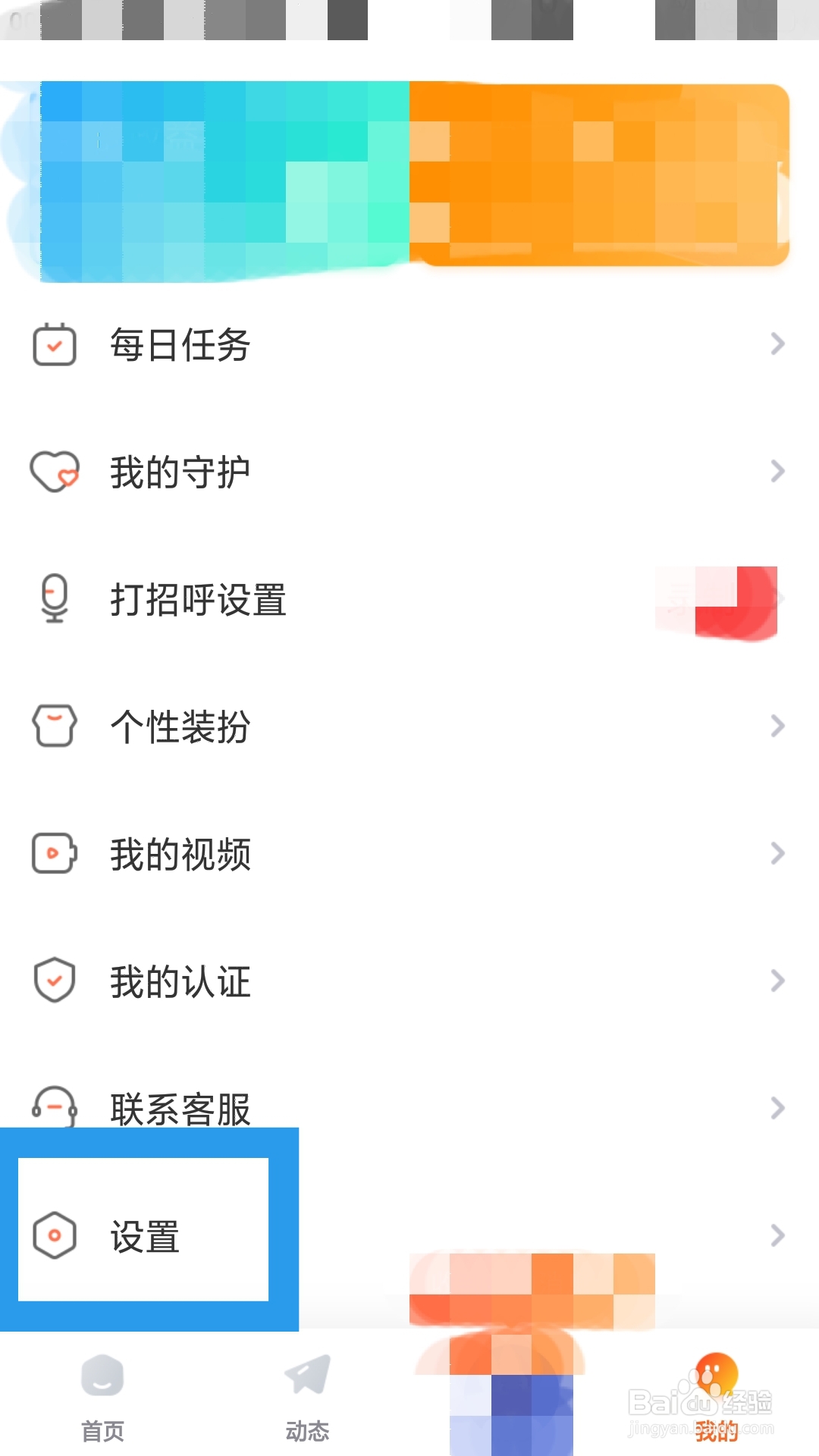Image resolution: width=819 pixels, height=1456 pixels.
Task: Expand the 我的守护 row chevron
Action: (778, 472)
